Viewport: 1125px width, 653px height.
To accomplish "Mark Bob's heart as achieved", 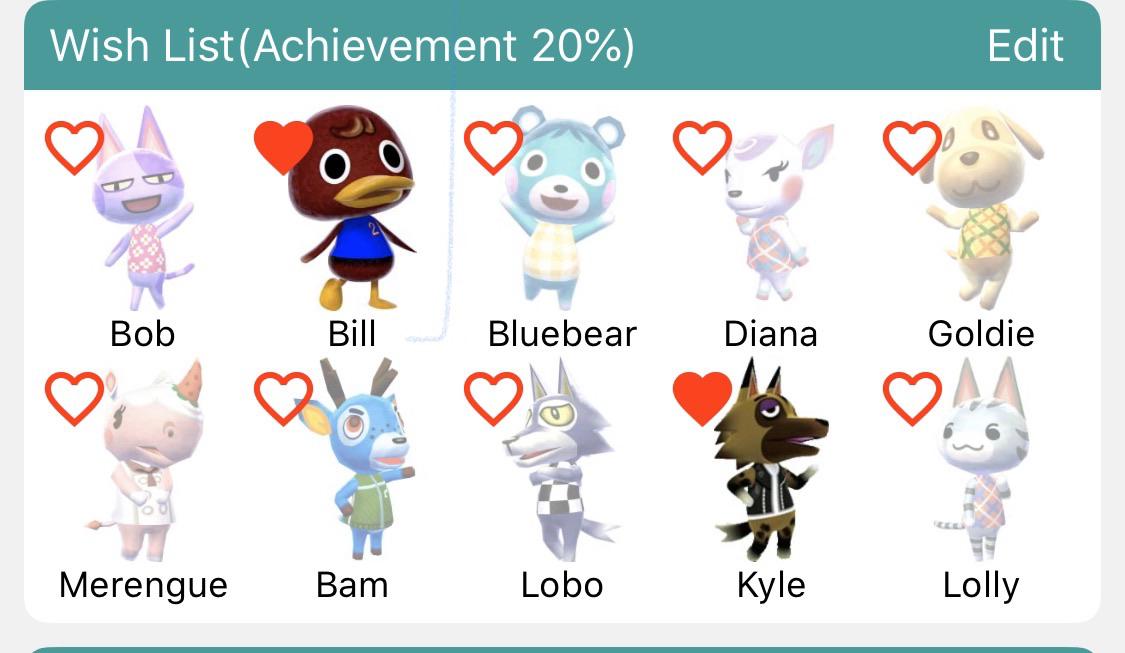I will click(x=74, y=147).
